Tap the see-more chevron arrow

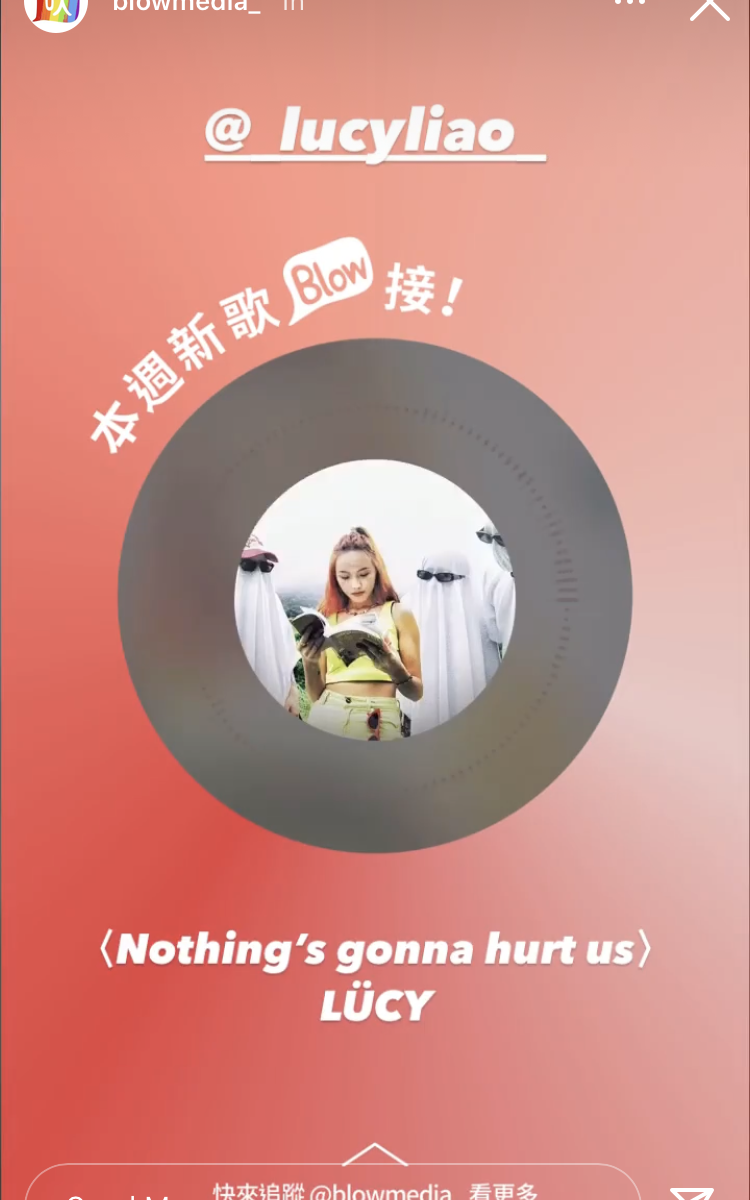(375, 1153)
